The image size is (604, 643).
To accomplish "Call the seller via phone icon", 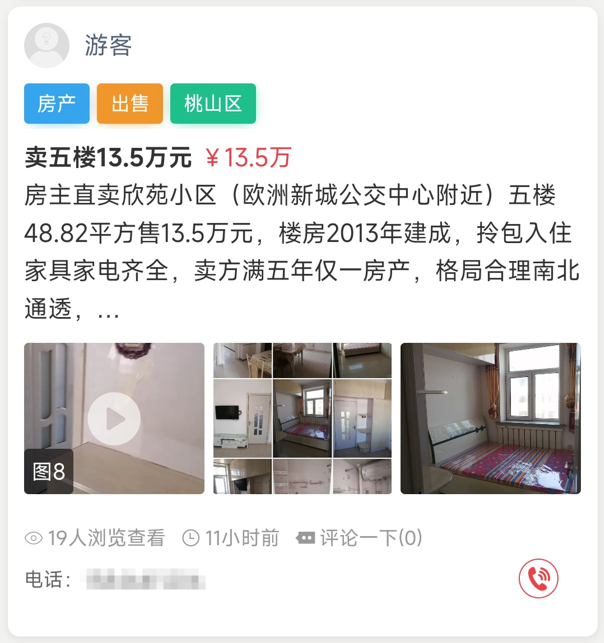I will tap(538, 578).
